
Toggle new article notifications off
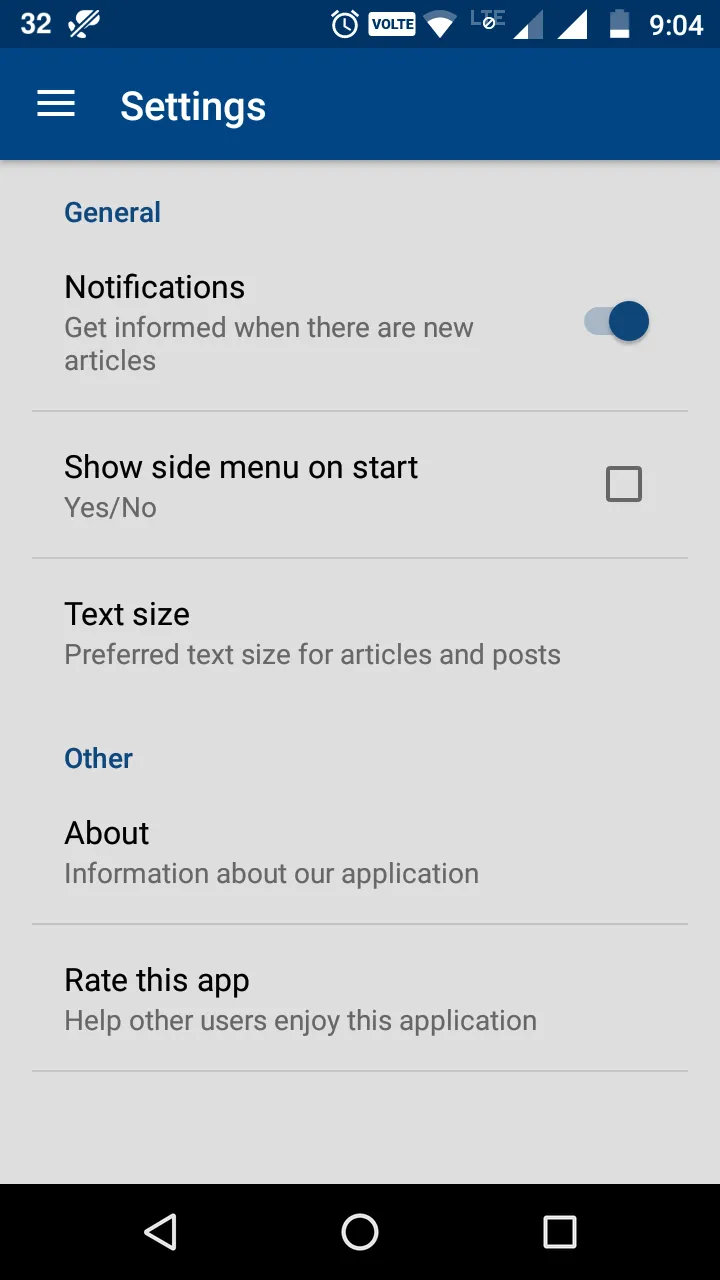tap(614, 321)
